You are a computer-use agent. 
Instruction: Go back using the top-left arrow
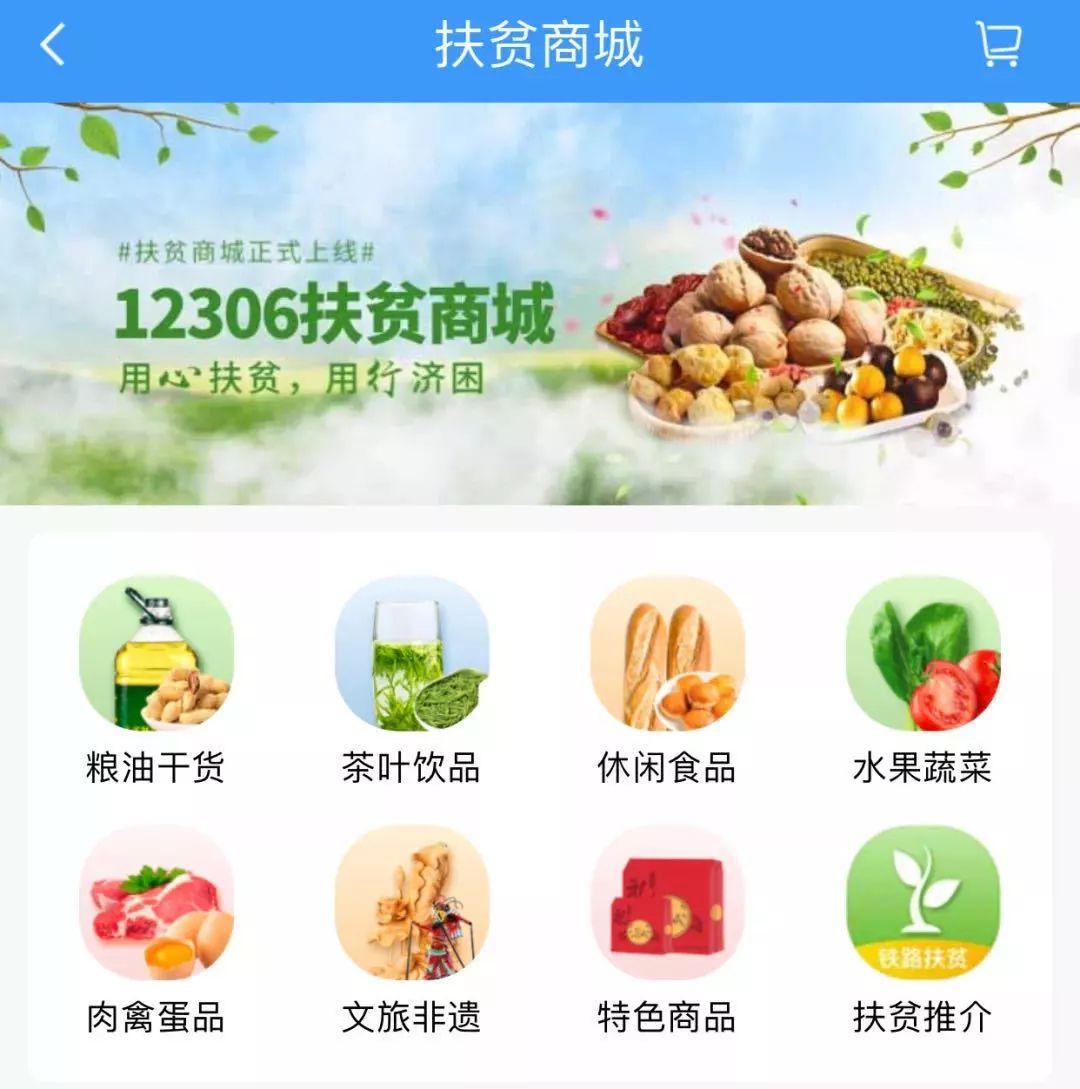coord(52,46)
